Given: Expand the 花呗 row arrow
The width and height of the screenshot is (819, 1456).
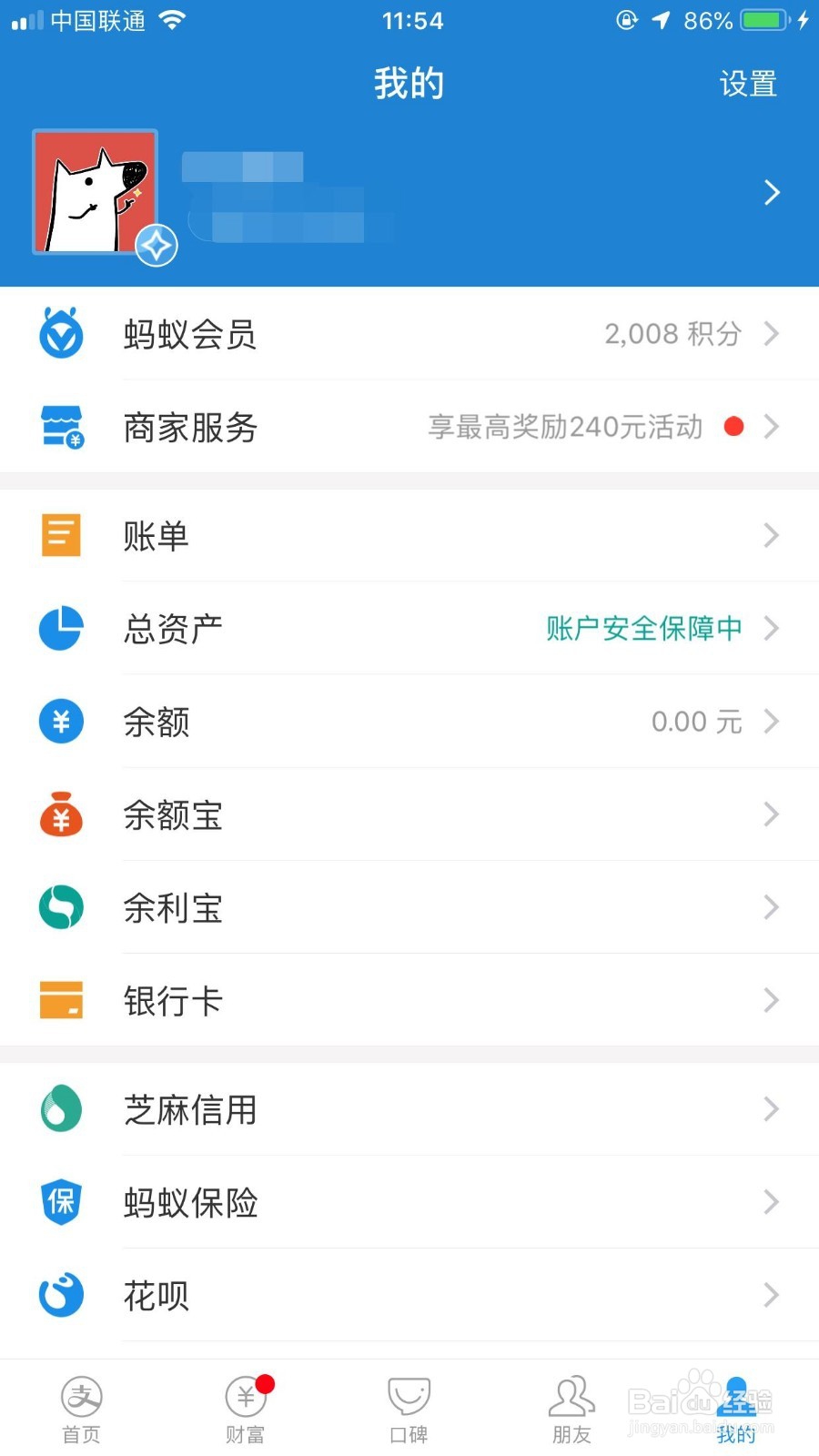Looking at the screenshot, I should click(x=772, y=1295).
